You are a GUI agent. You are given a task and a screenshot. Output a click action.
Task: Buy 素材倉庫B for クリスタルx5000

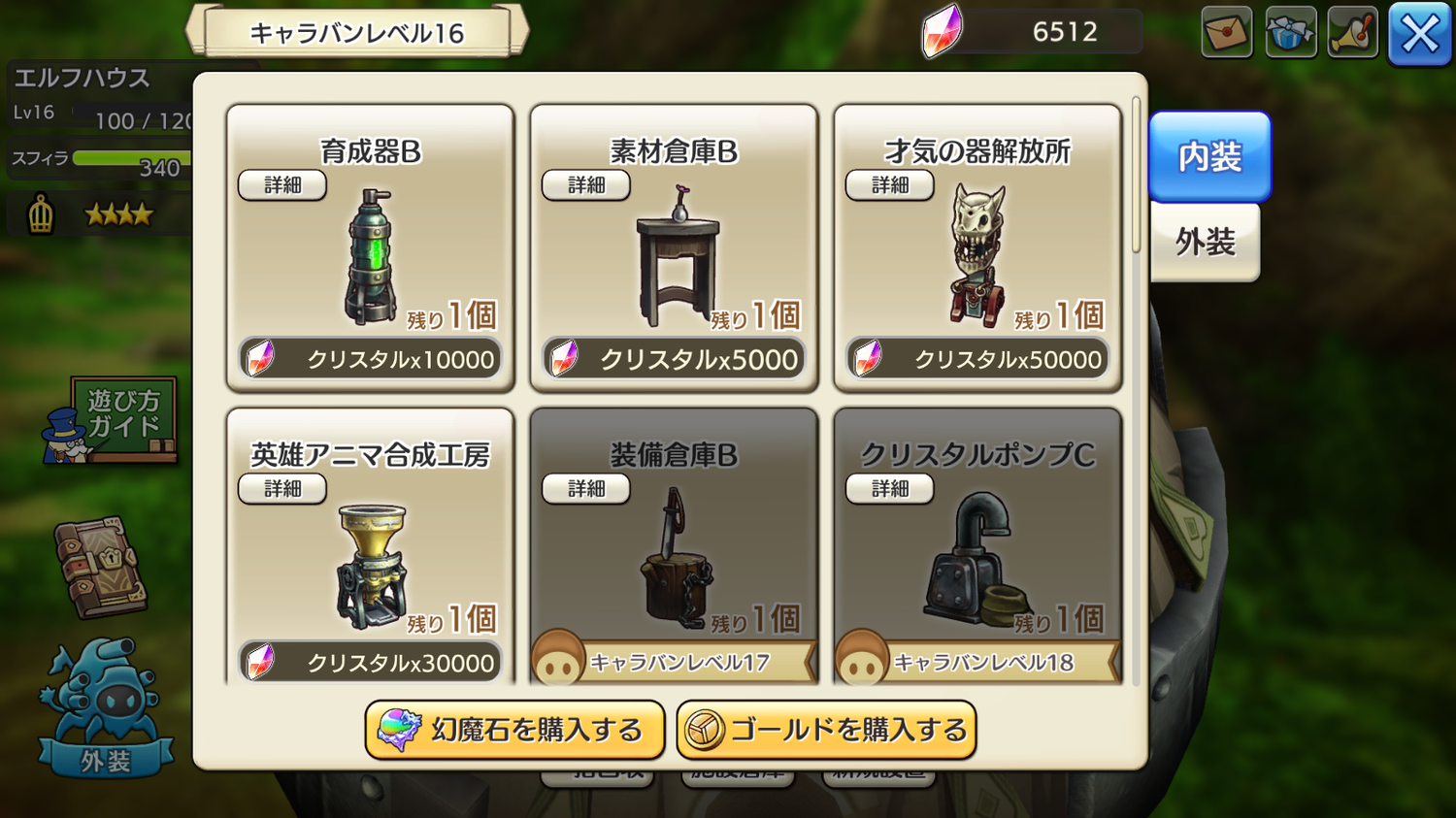click(674, 359)
